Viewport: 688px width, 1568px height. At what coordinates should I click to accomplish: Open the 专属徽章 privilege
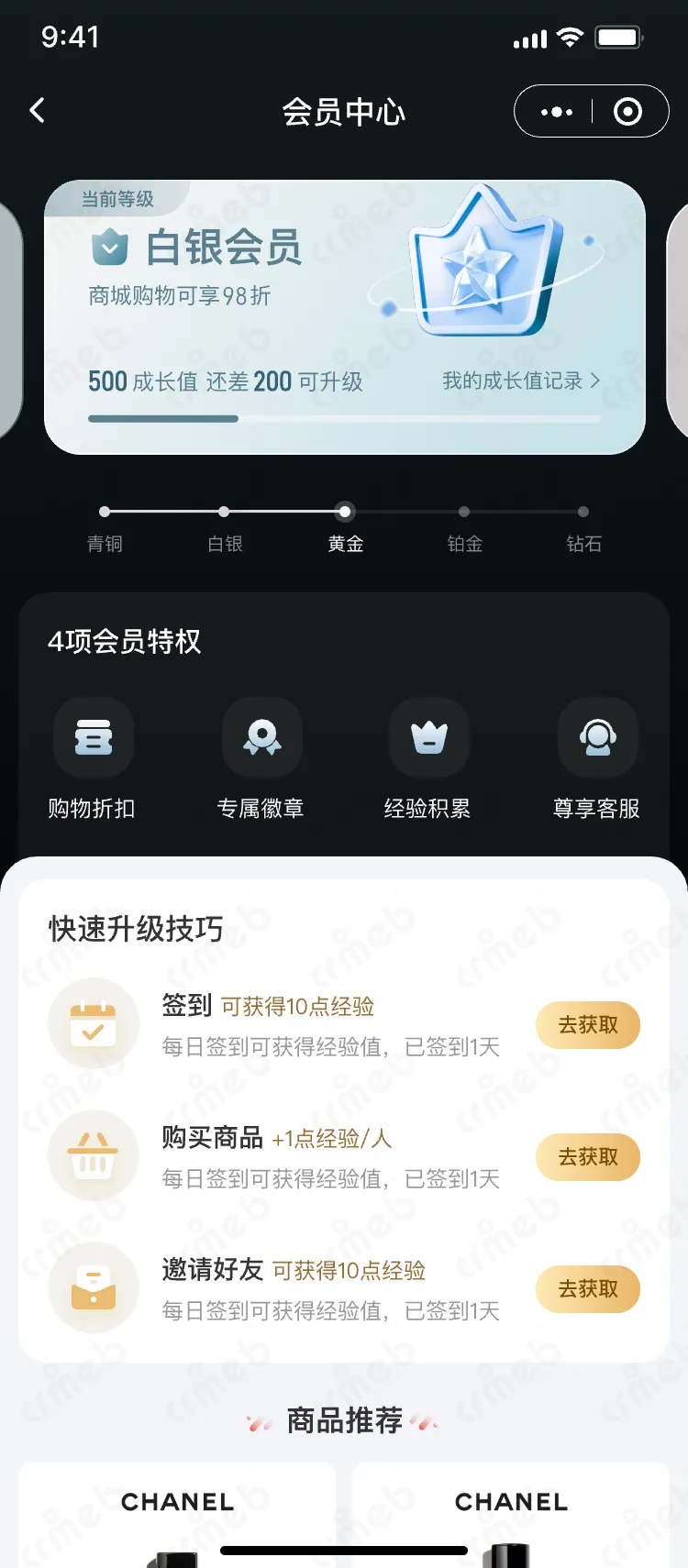(x=261, y=758)
